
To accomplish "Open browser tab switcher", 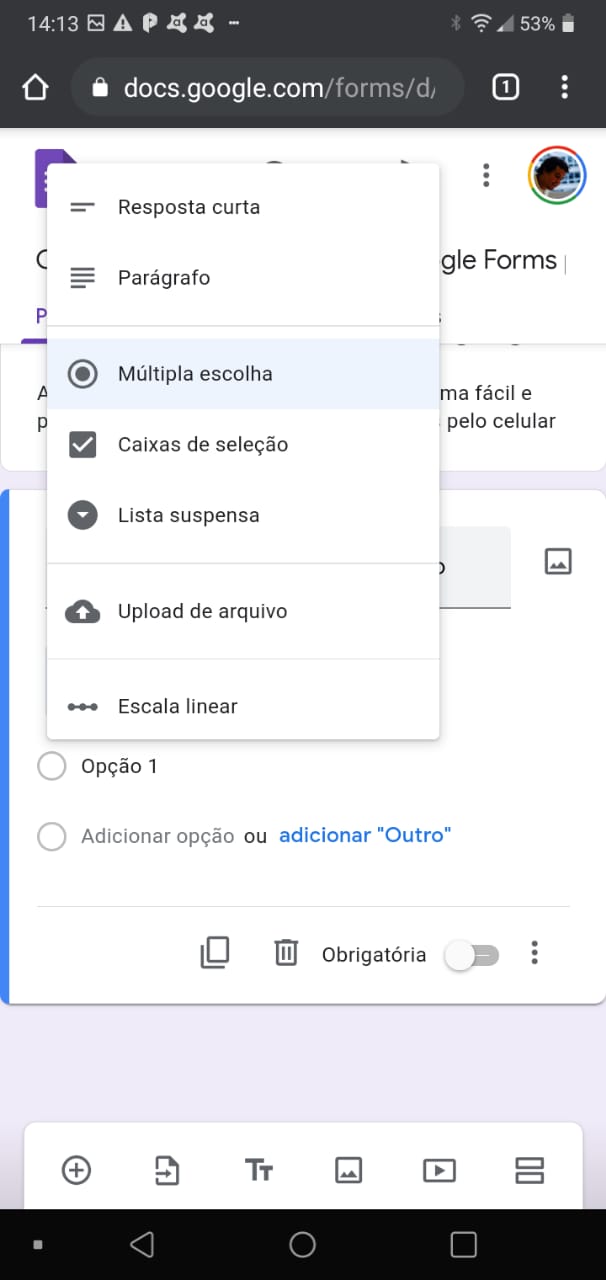I will (506, 88).
